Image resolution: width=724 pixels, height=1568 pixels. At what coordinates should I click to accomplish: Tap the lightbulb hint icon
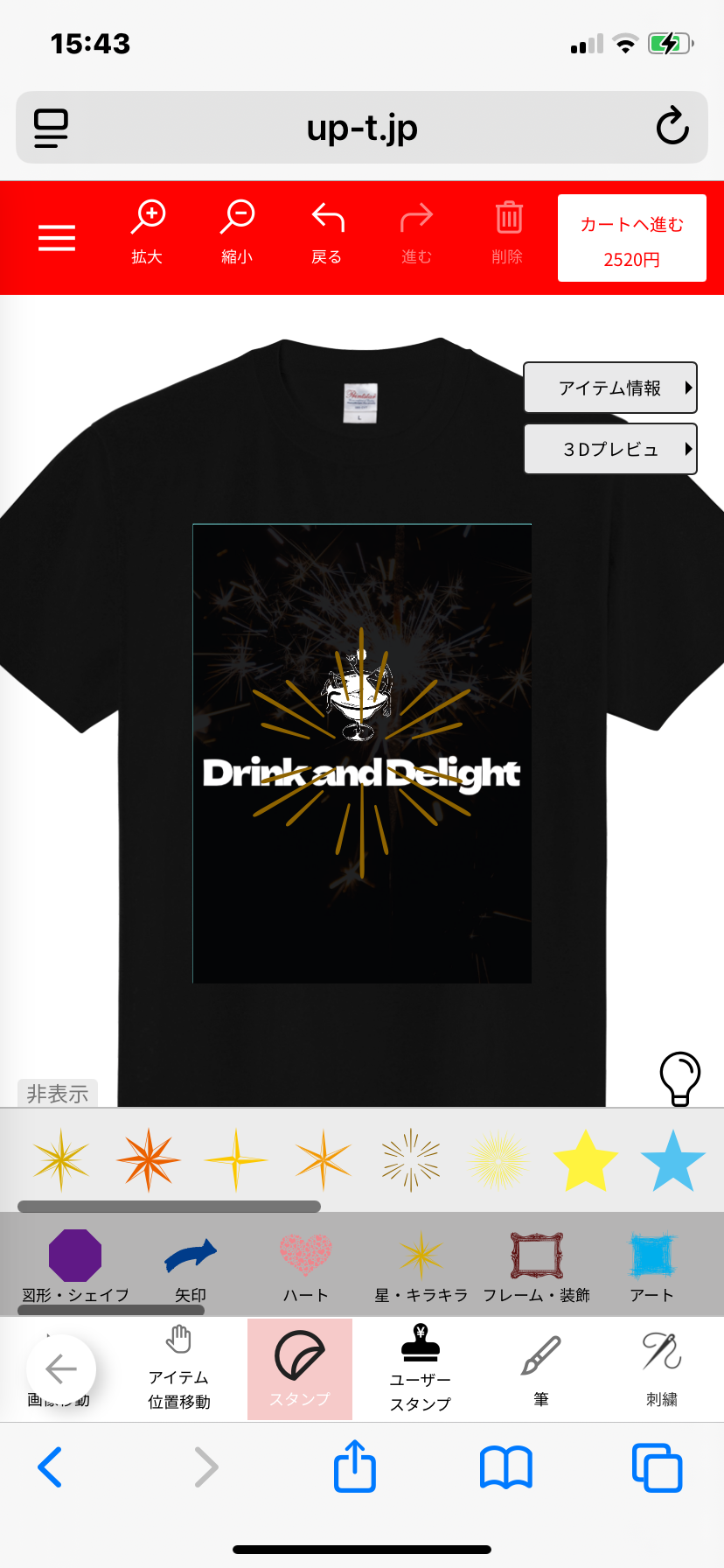(679, 1078)
